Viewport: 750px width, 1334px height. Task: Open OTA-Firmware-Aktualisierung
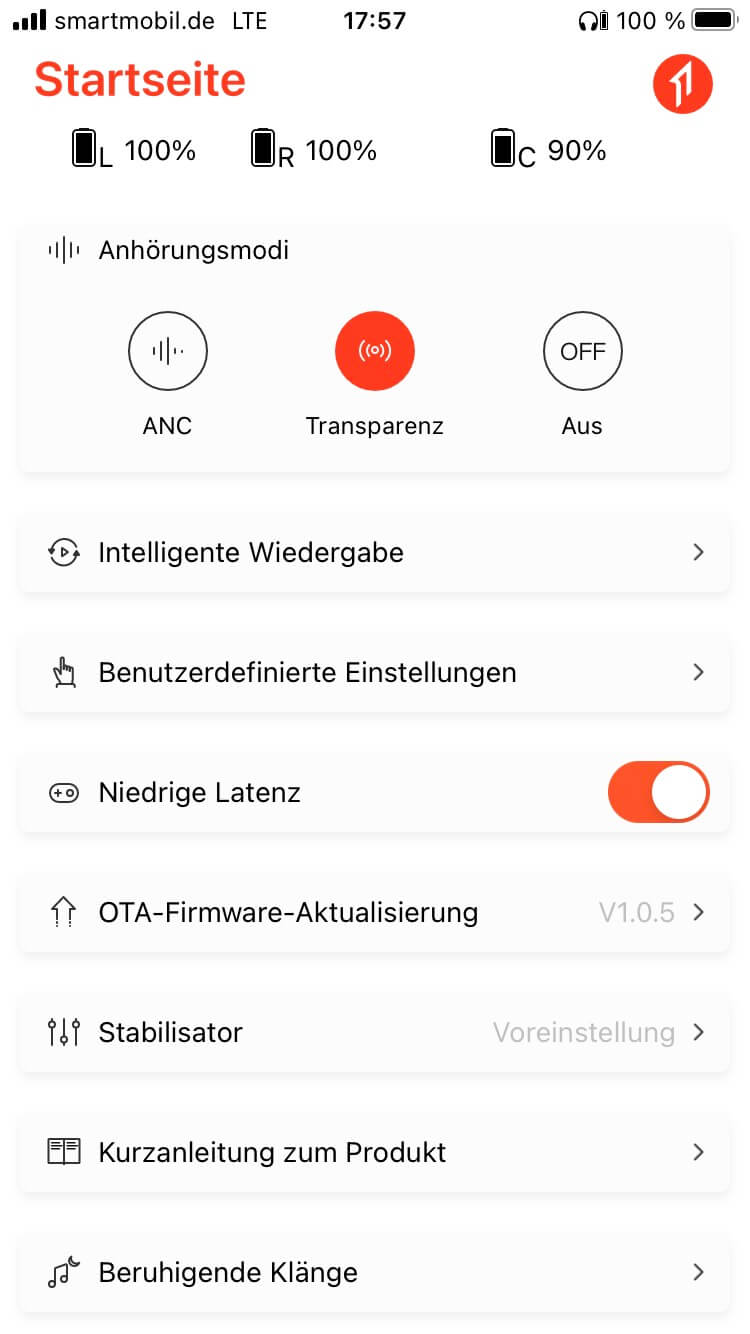[x=374, y=912]
